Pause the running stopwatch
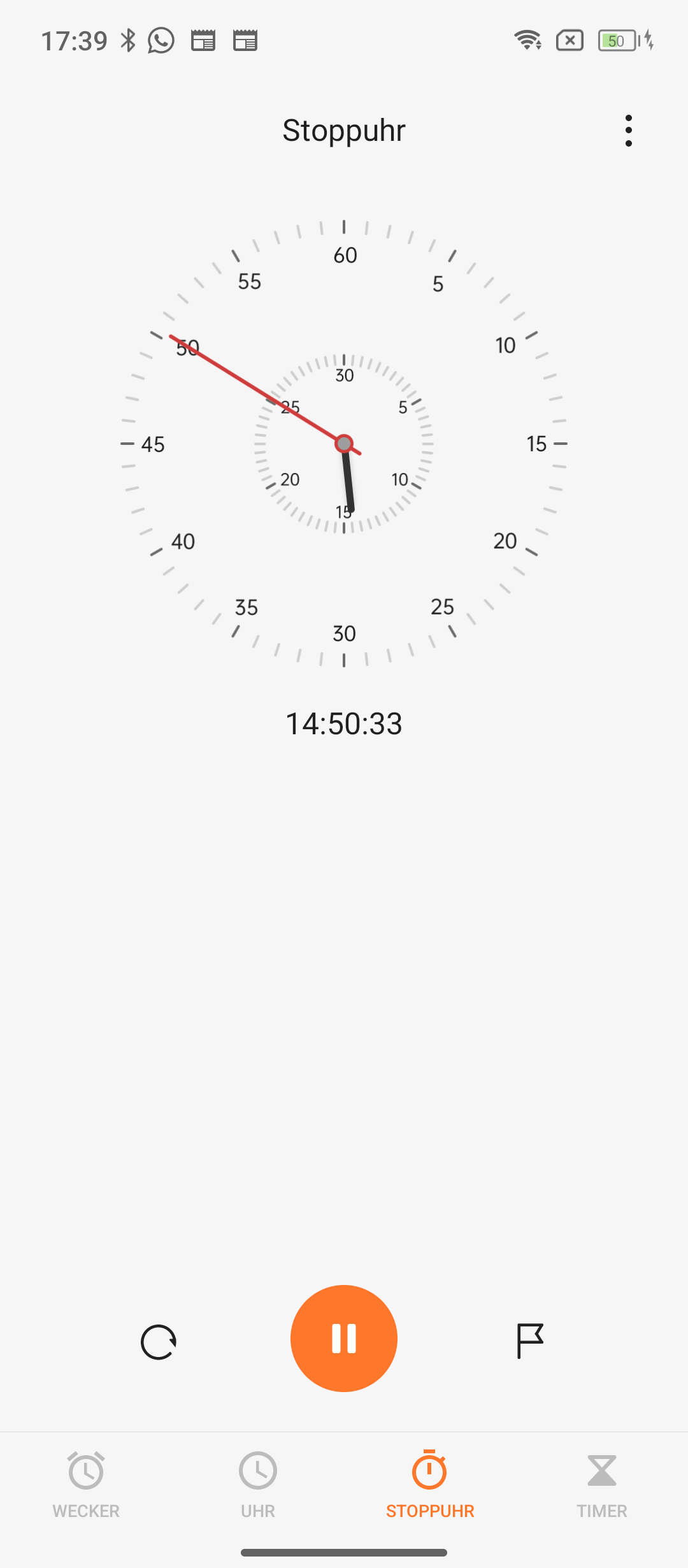Viewport: 688px width, 1568px height. [344, 1338]
